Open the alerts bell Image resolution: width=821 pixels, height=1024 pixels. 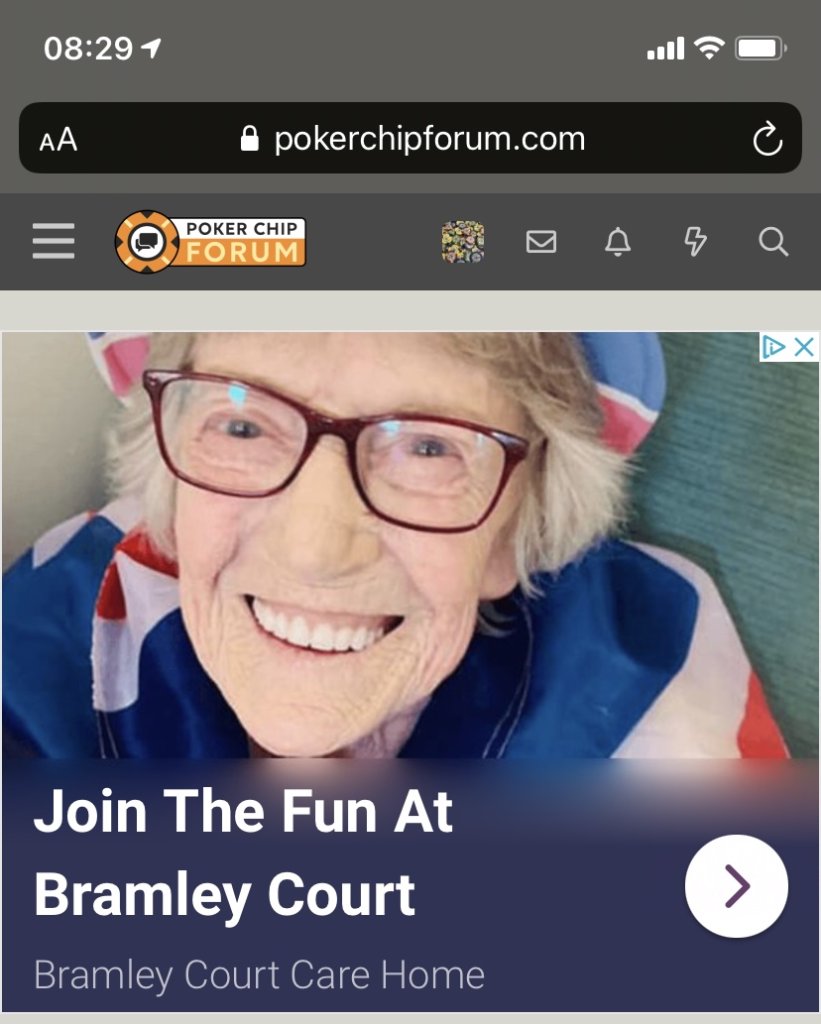pyautogui.click(x=618, y=241)
